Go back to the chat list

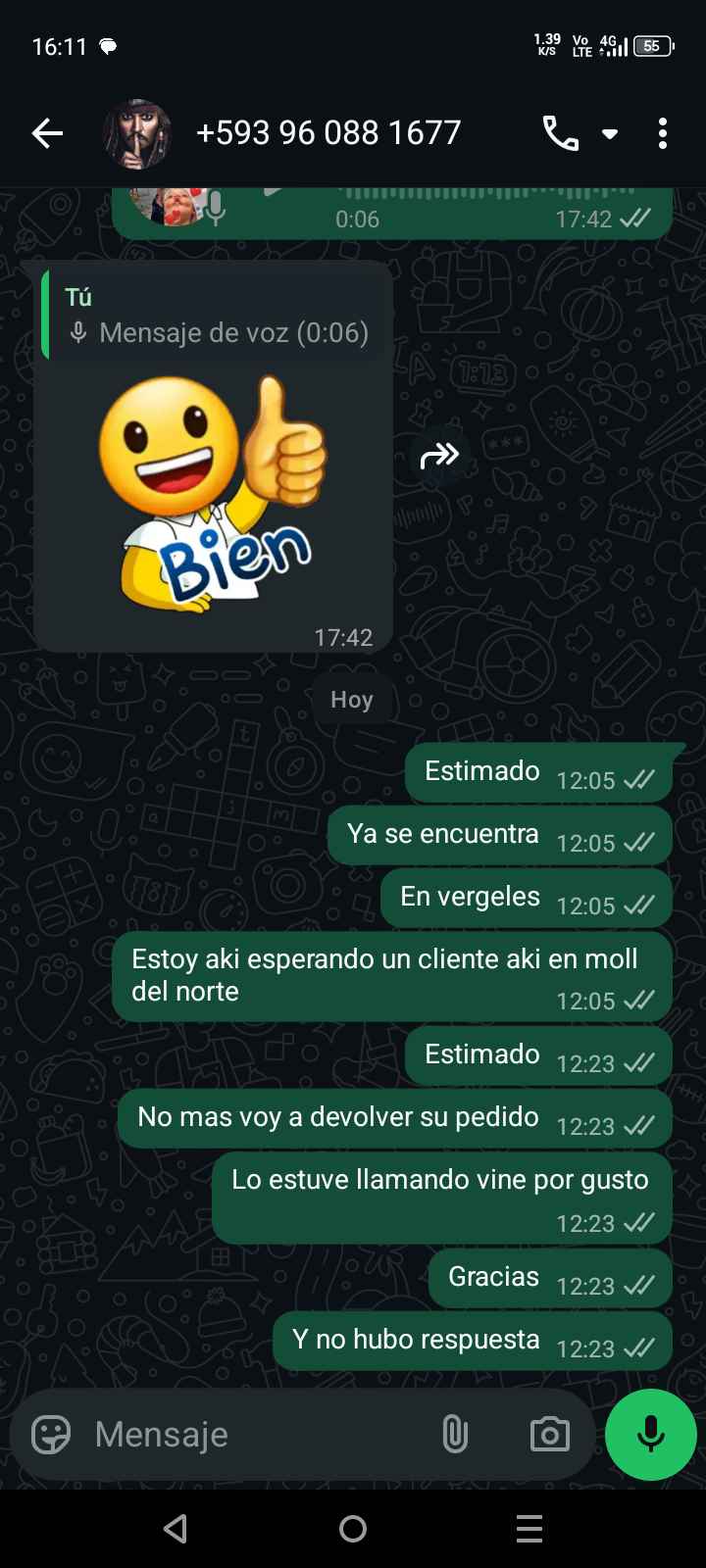[x=47, y=133]
